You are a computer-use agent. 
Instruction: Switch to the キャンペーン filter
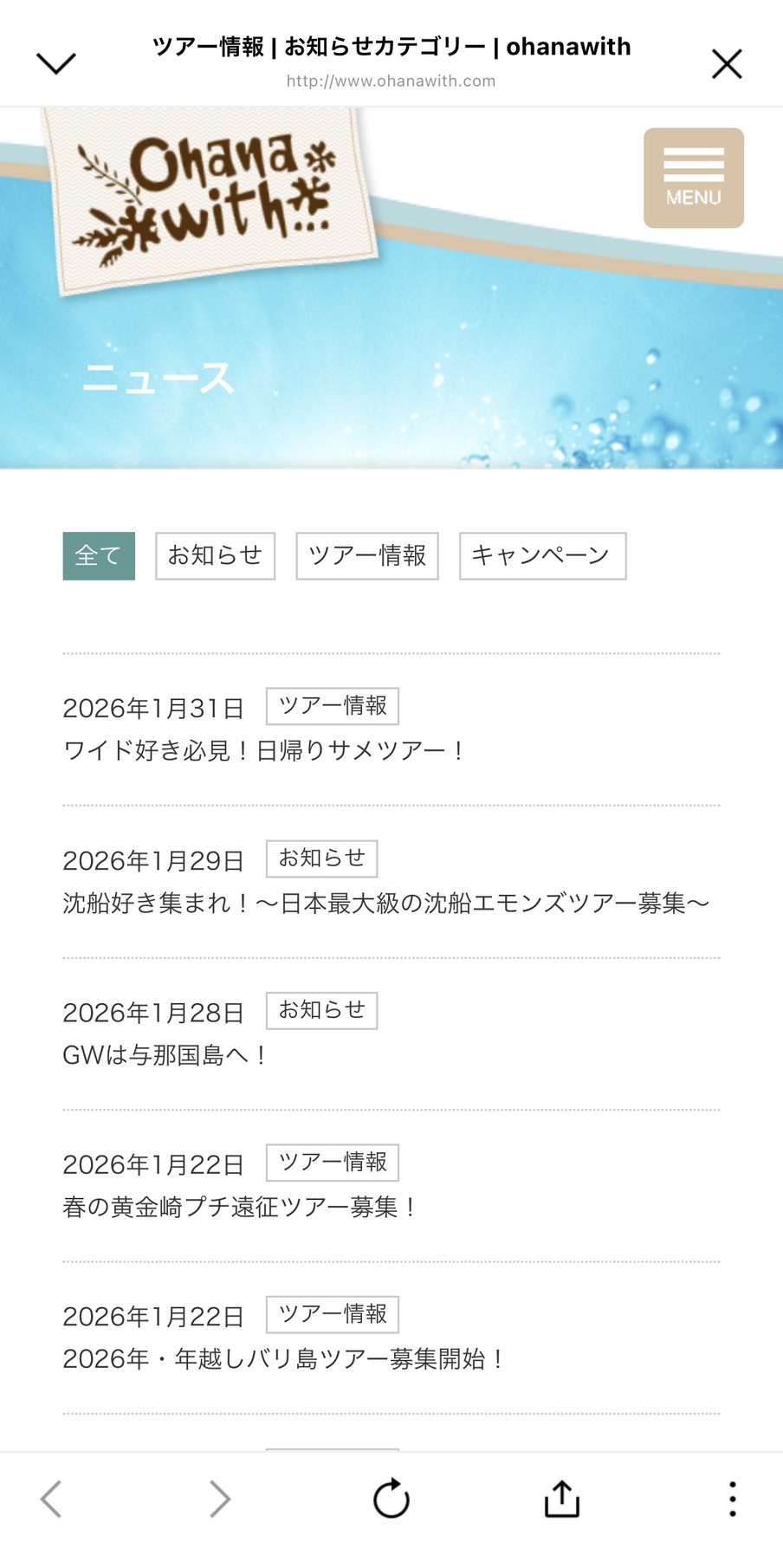541,555
